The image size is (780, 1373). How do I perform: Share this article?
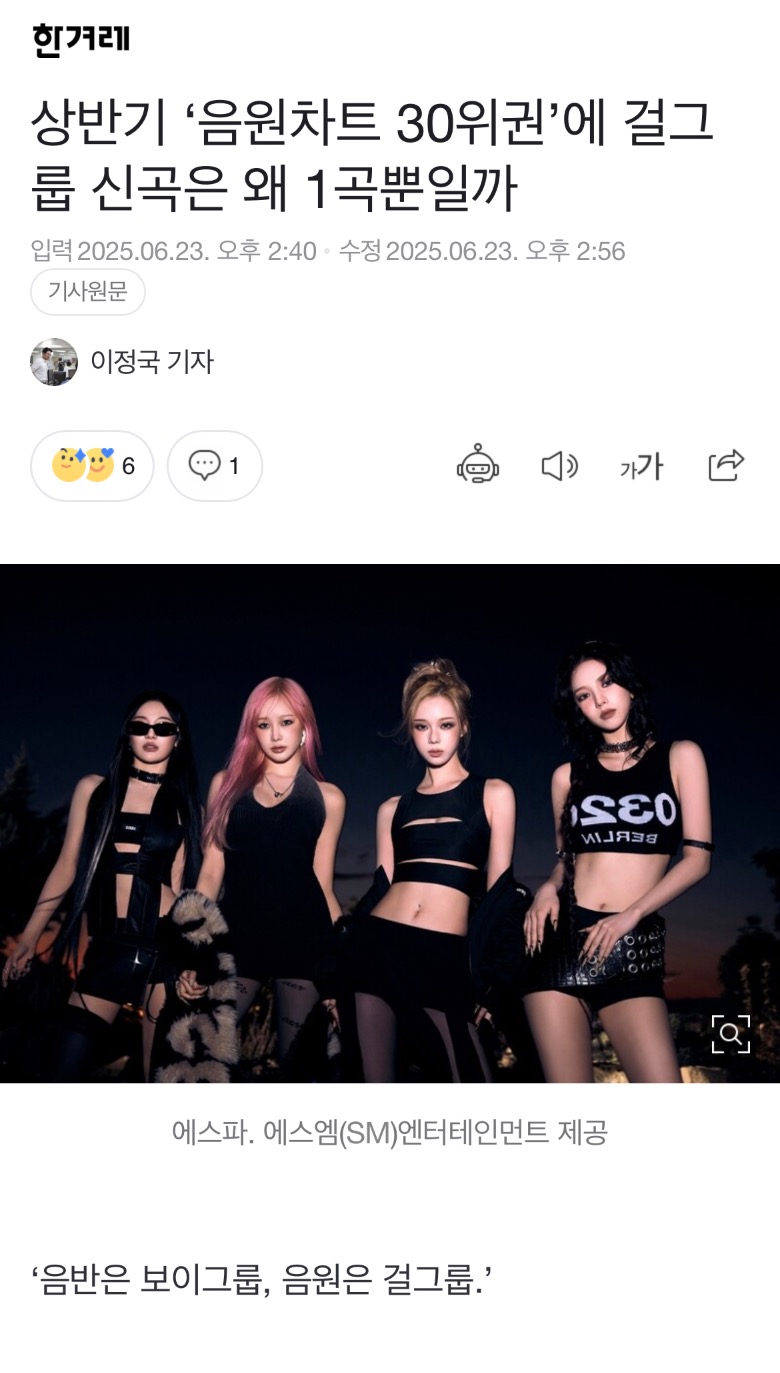[726, 466]
